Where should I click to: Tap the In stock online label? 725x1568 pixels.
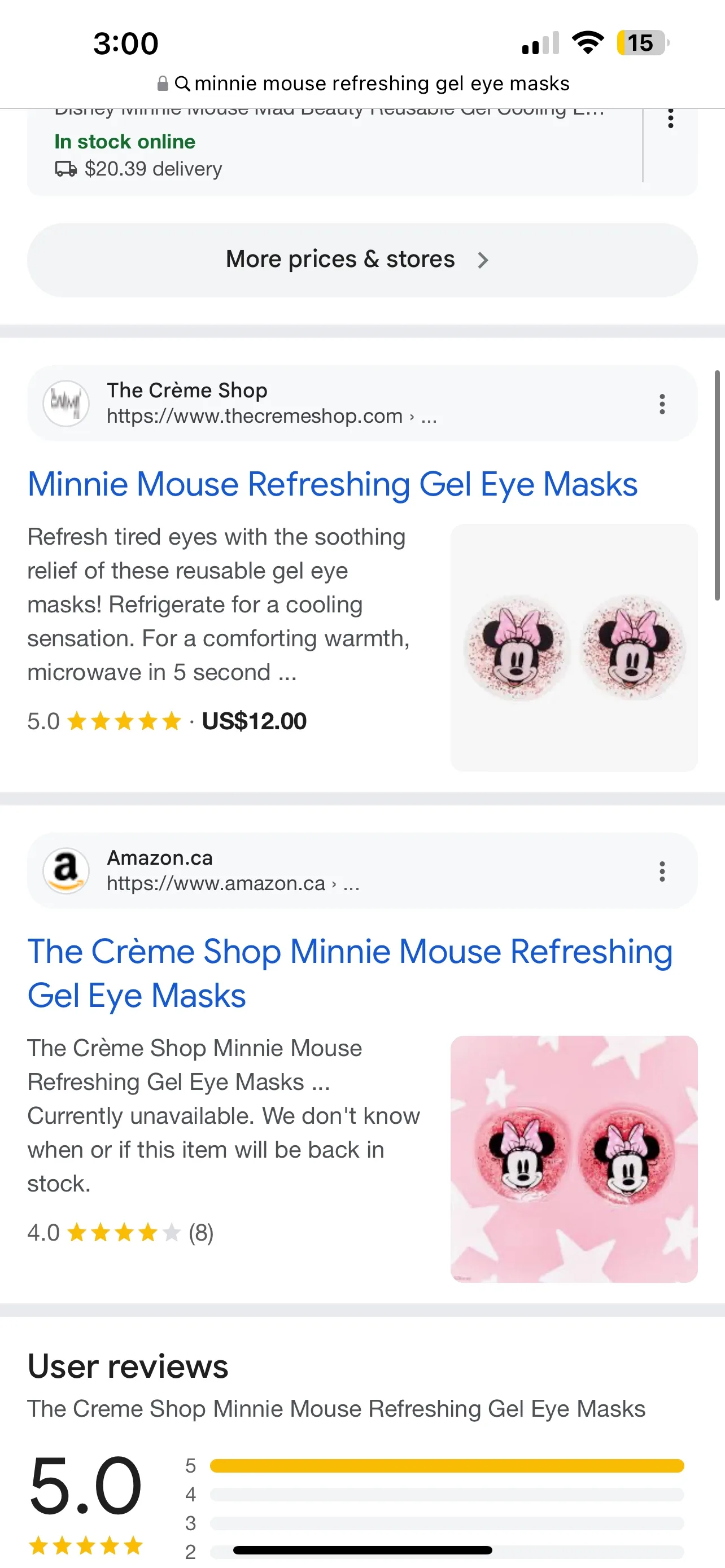coord(124,141)
